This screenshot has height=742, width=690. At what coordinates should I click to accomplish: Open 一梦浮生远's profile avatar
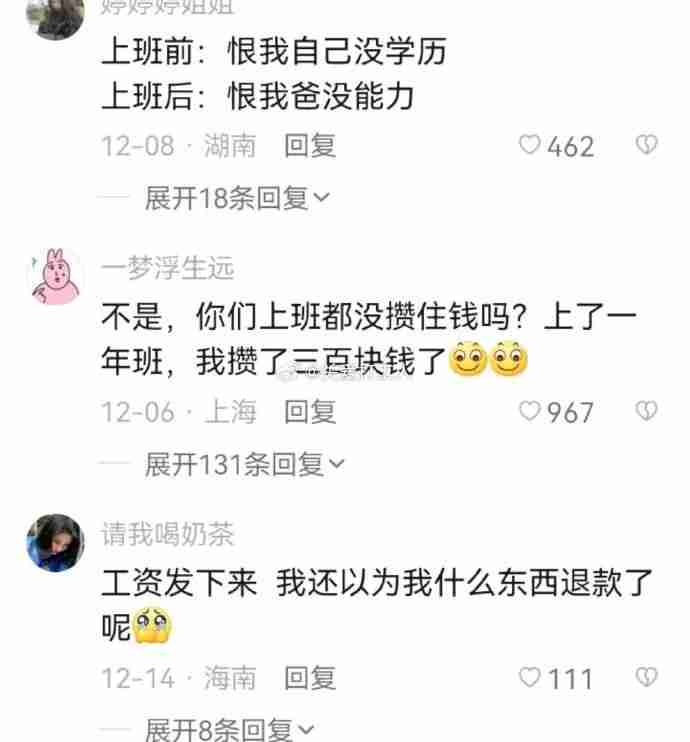55,274
